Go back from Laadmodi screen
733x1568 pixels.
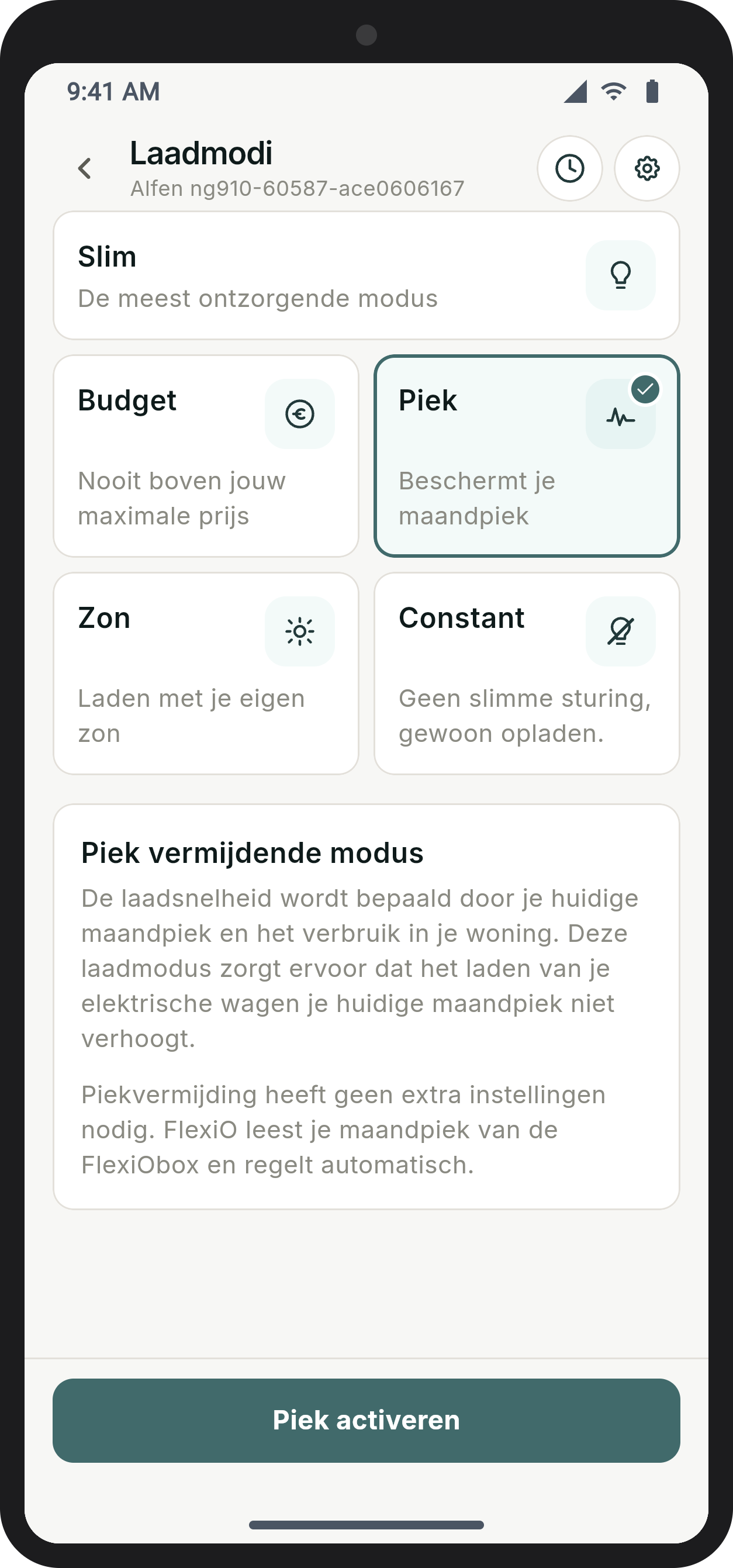(x=85, y=168)
